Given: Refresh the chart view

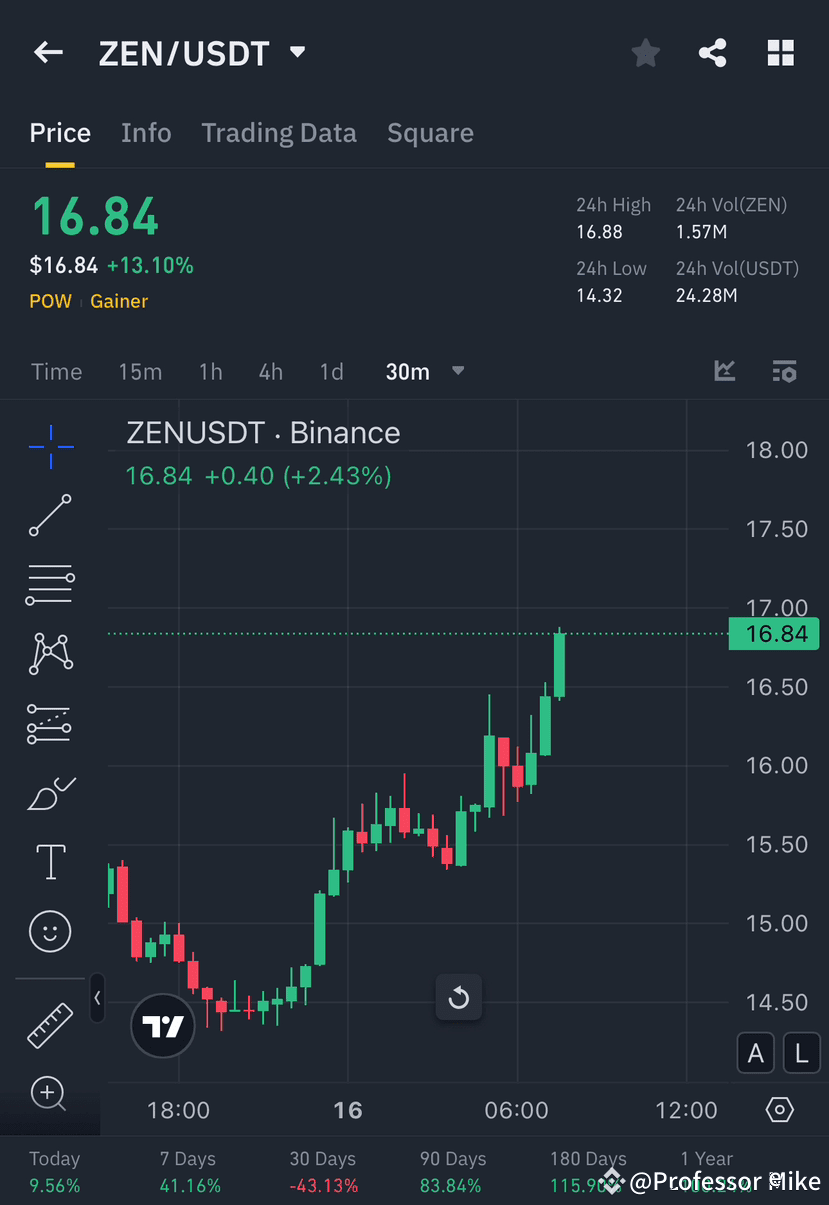Looking at the screenshot, I should (x=458, y=997).
